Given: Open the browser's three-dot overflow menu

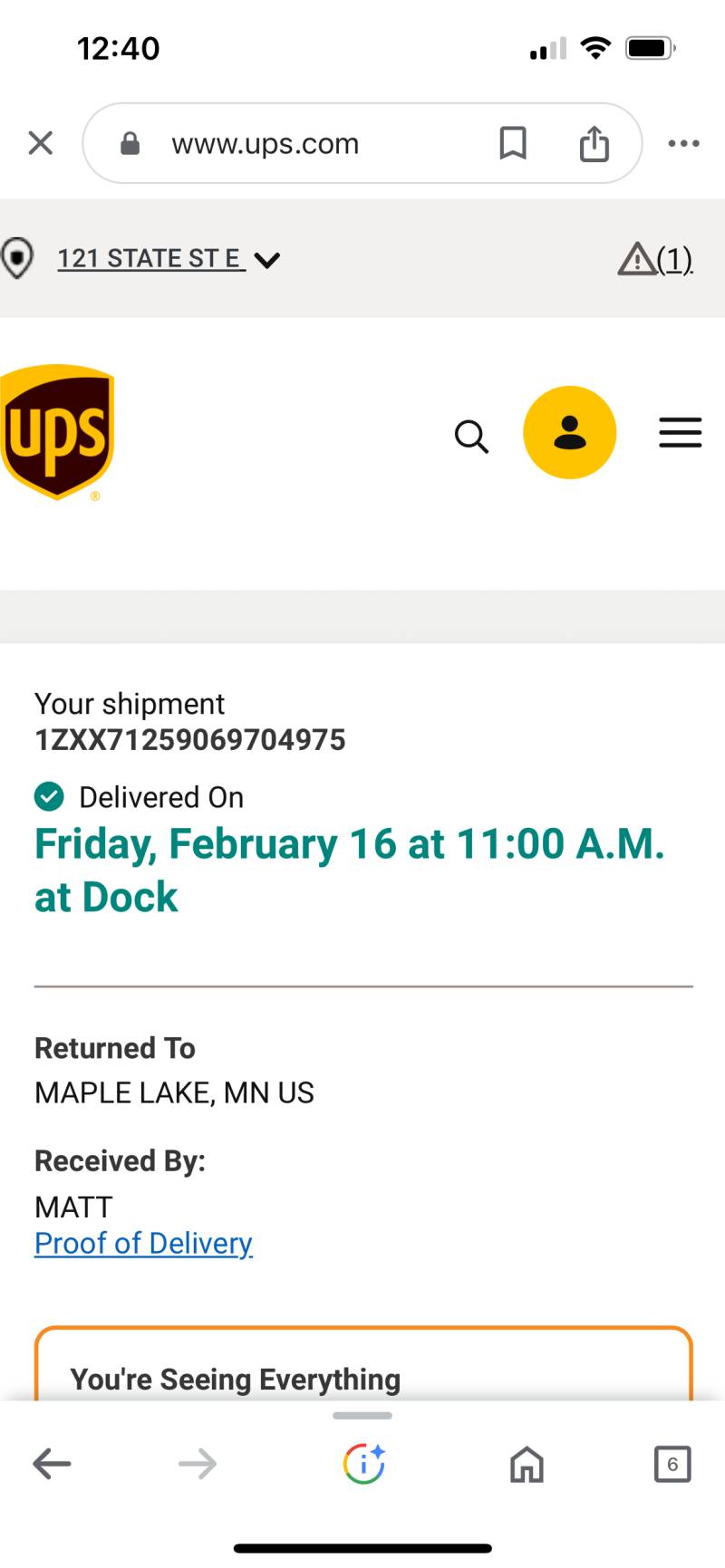Looking at the screenshot, I should 683,143.
